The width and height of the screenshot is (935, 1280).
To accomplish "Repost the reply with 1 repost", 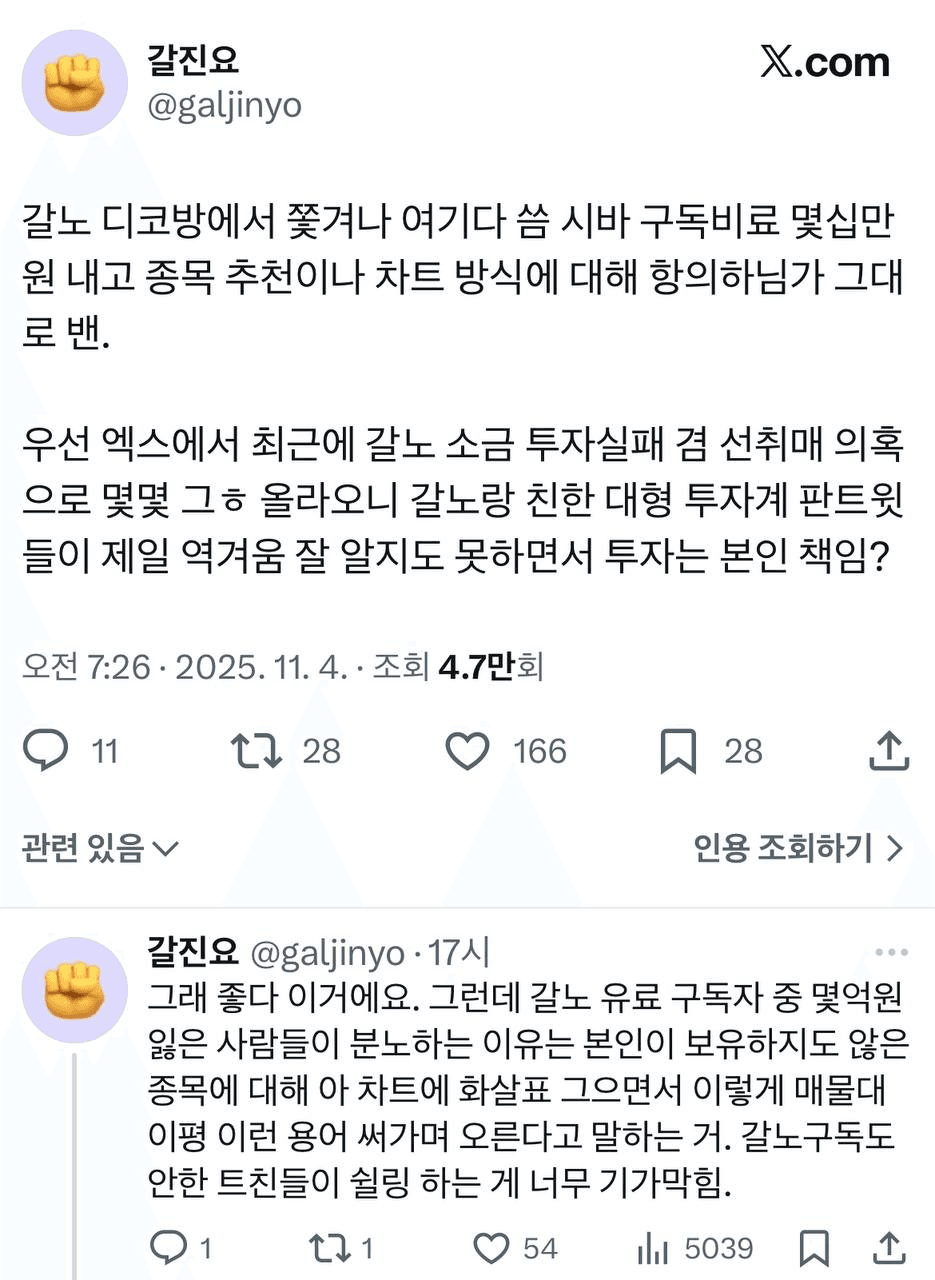I will (x=330, y=1248).
